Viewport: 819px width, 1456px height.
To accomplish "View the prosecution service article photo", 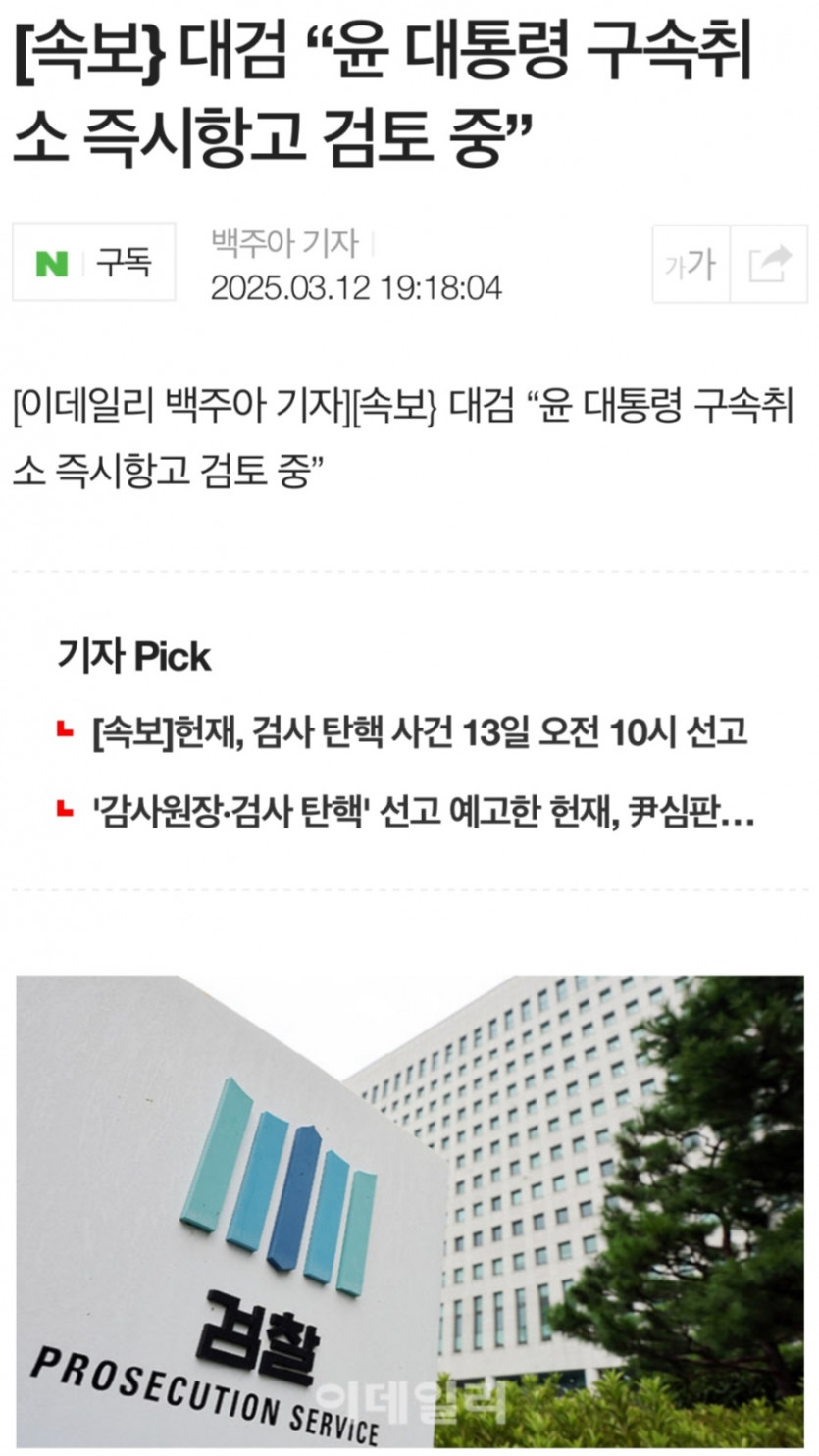I will [409, 1210].
